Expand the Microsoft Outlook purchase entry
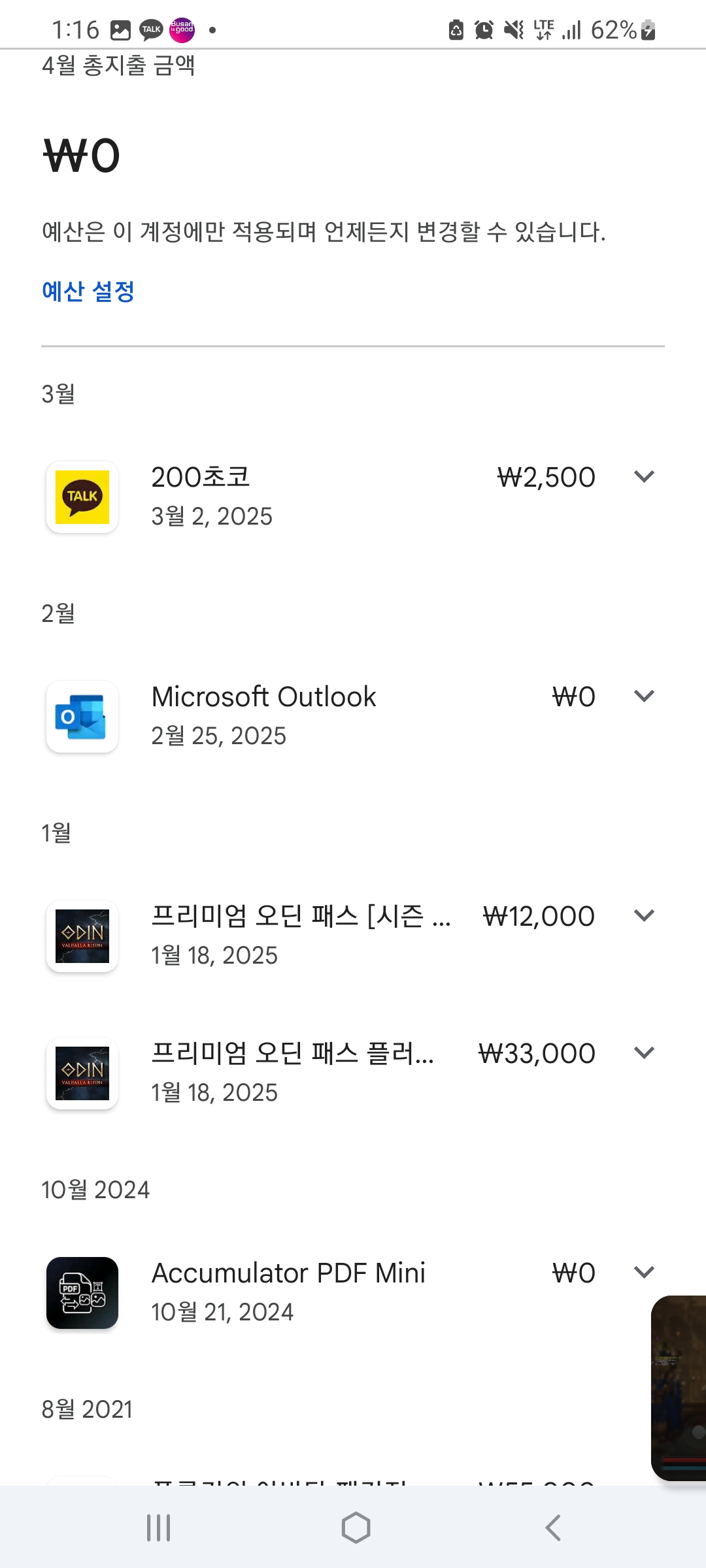Image resolution: width=706 pixels, height=1568 pixels. click(644, 696)
